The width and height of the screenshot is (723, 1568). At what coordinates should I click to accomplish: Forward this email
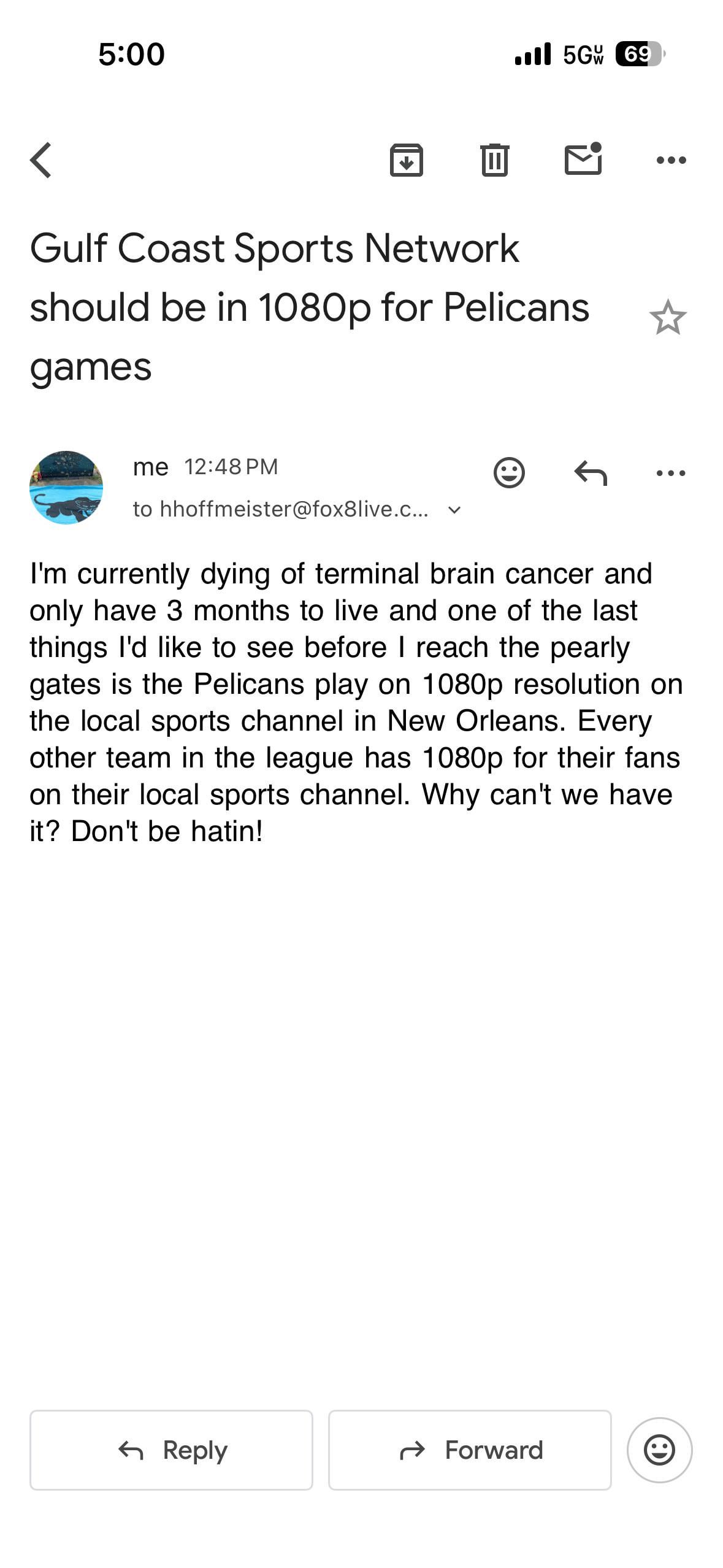(x=470, y=1450)
